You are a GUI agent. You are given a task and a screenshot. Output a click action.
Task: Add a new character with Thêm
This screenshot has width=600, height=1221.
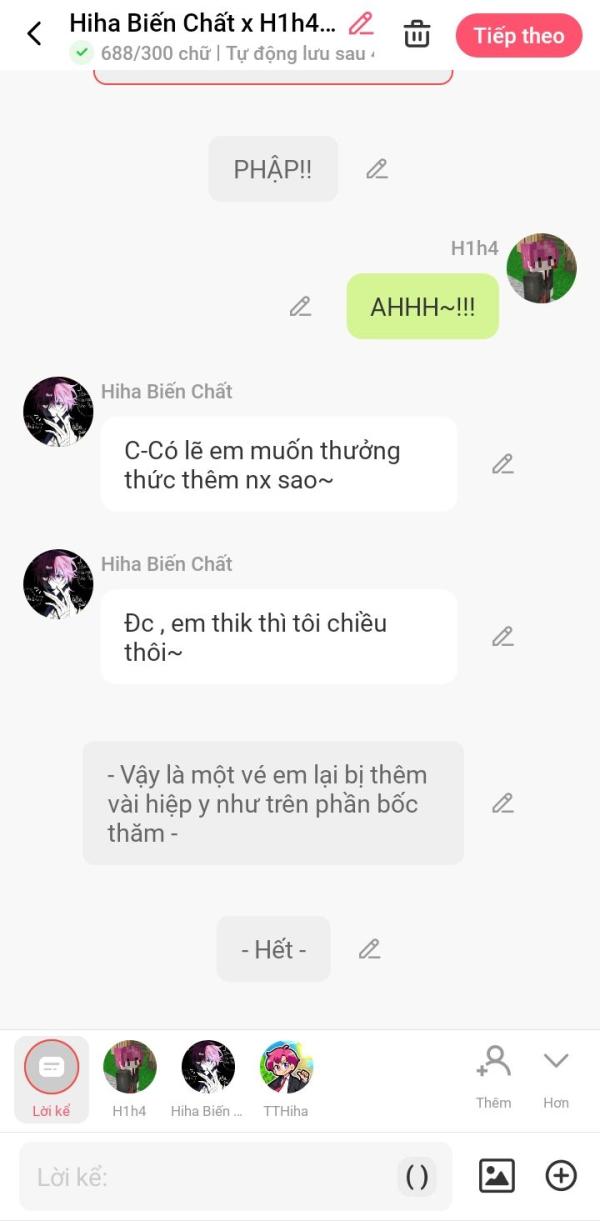point(493,1074)
